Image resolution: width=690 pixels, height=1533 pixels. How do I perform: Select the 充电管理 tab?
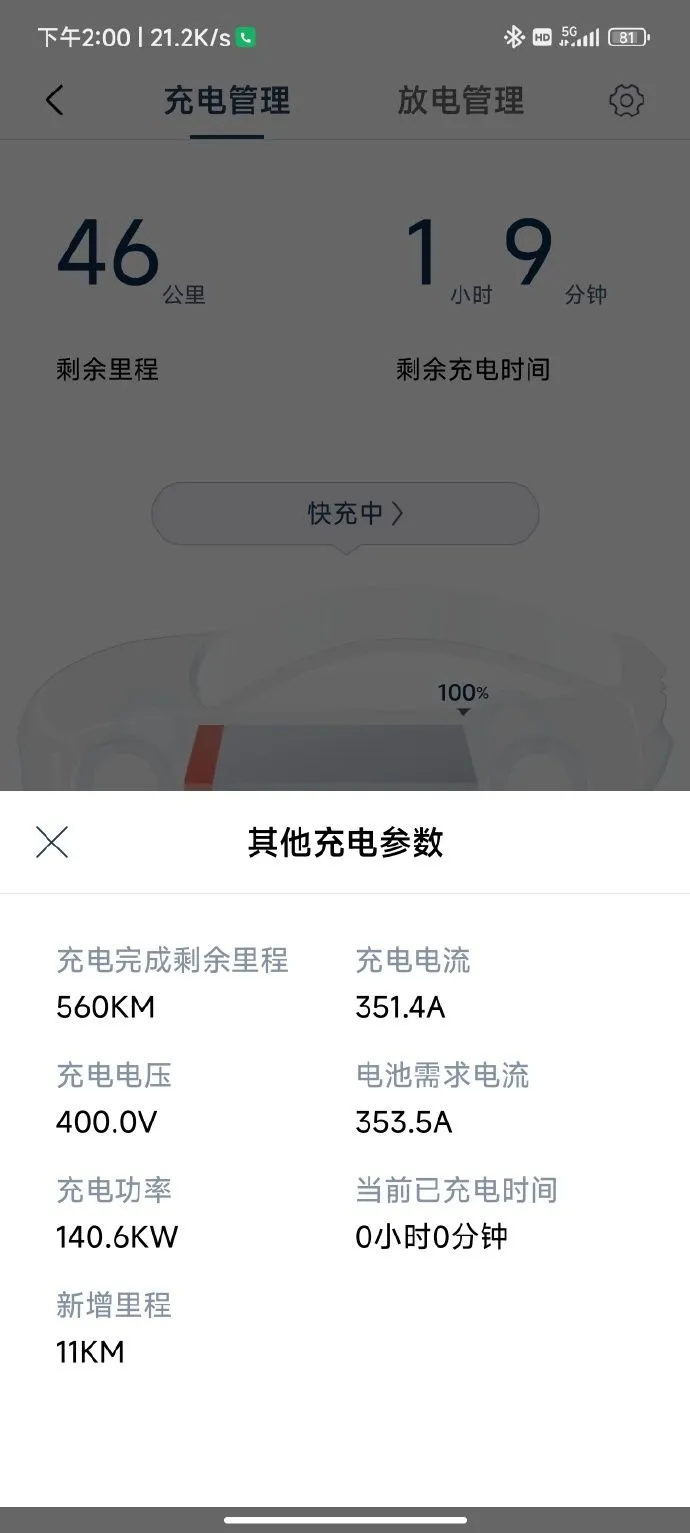point(227,100)
